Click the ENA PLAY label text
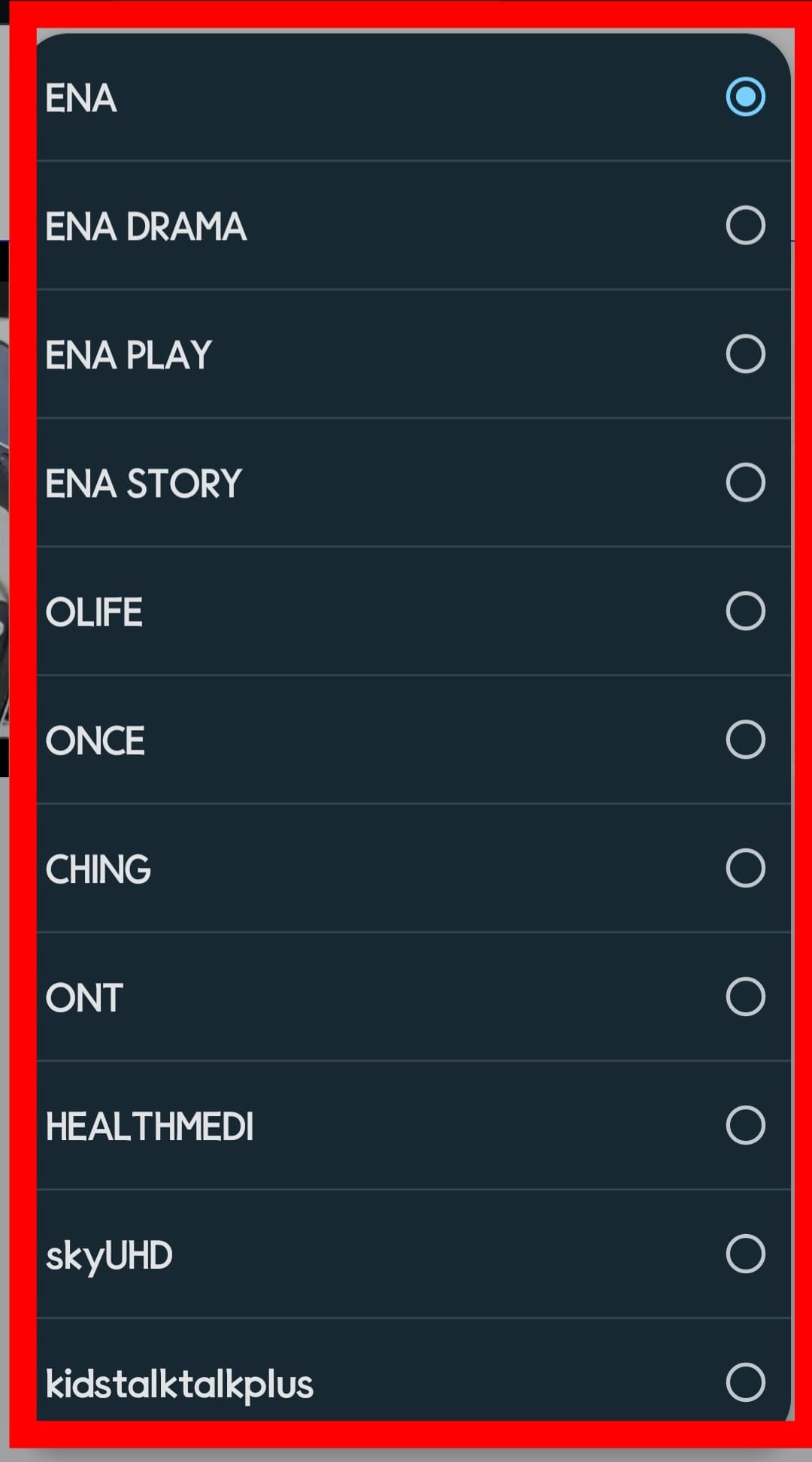This screenshot has width=812, height=1462. pyautogui.click(x=129, y=354)
